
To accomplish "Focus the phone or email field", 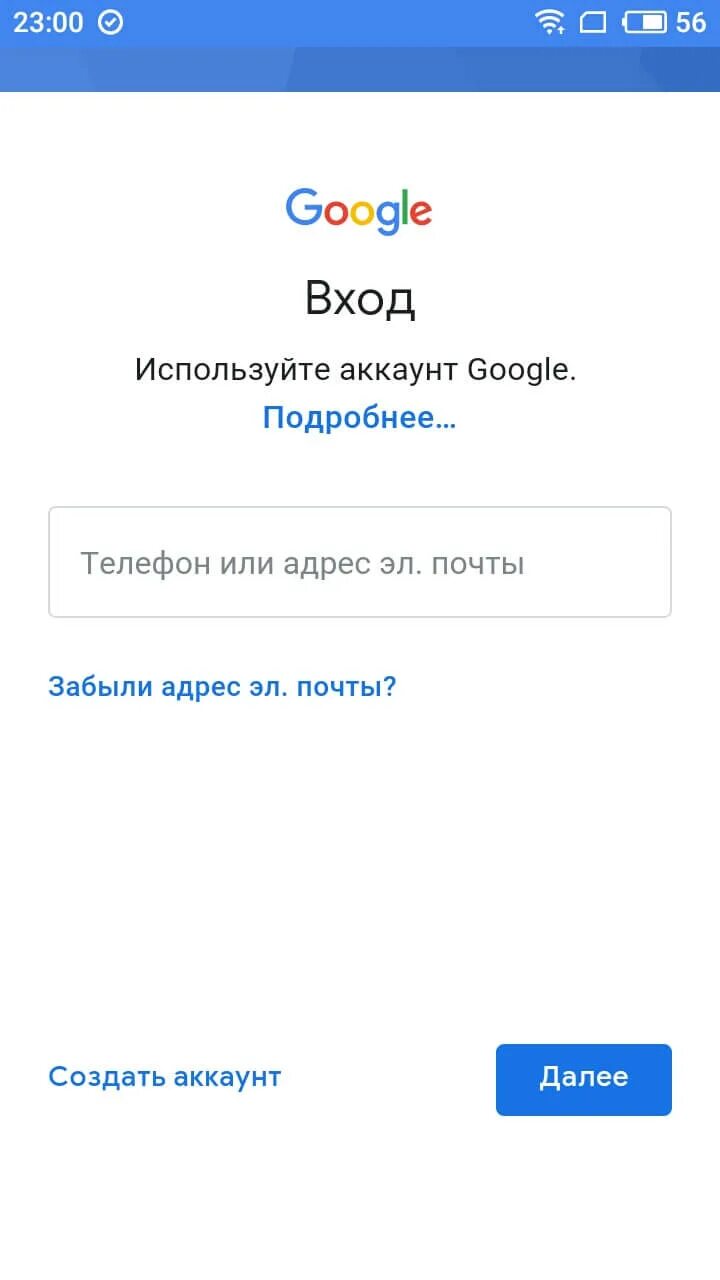I will 360,562.
